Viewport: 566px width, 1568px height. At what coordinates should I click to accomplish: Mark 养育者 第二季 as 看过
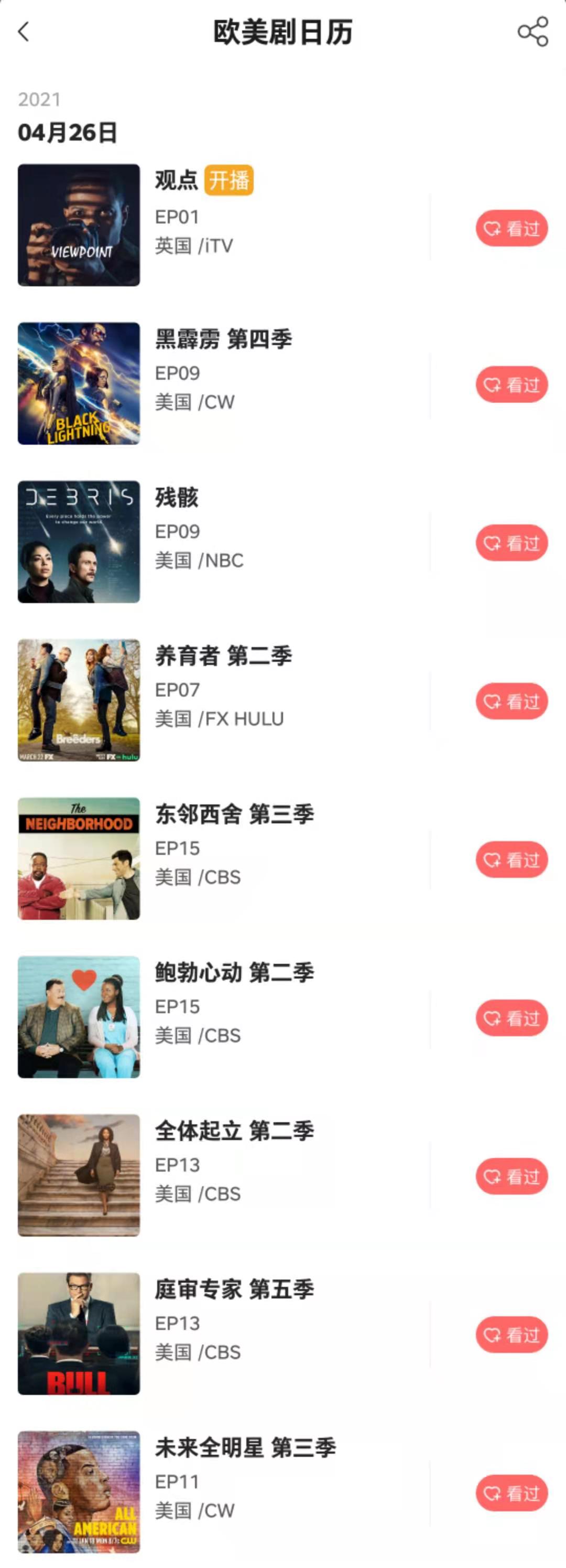tap(511, 701)
